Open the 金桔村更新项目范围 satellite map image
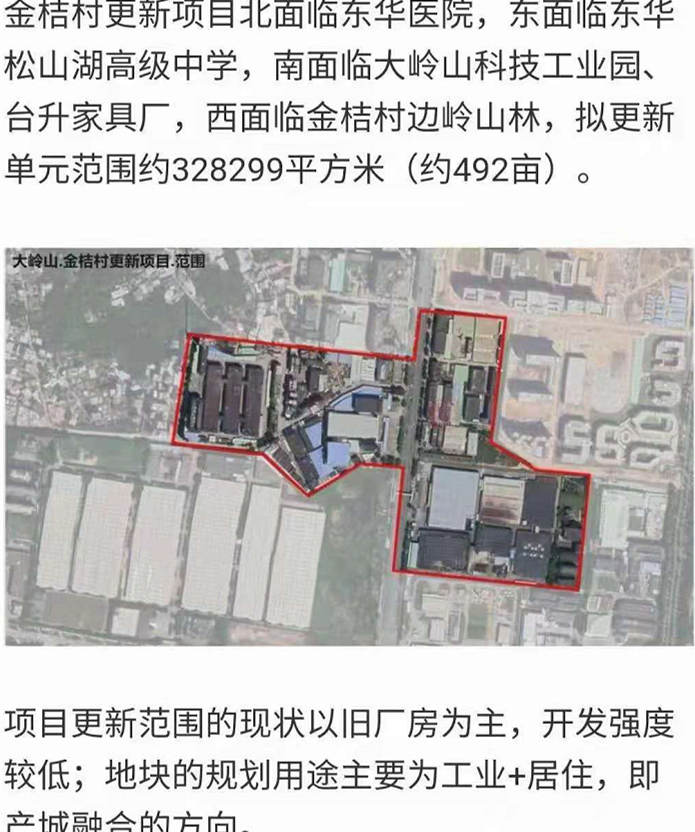 (x=347, y=446)
